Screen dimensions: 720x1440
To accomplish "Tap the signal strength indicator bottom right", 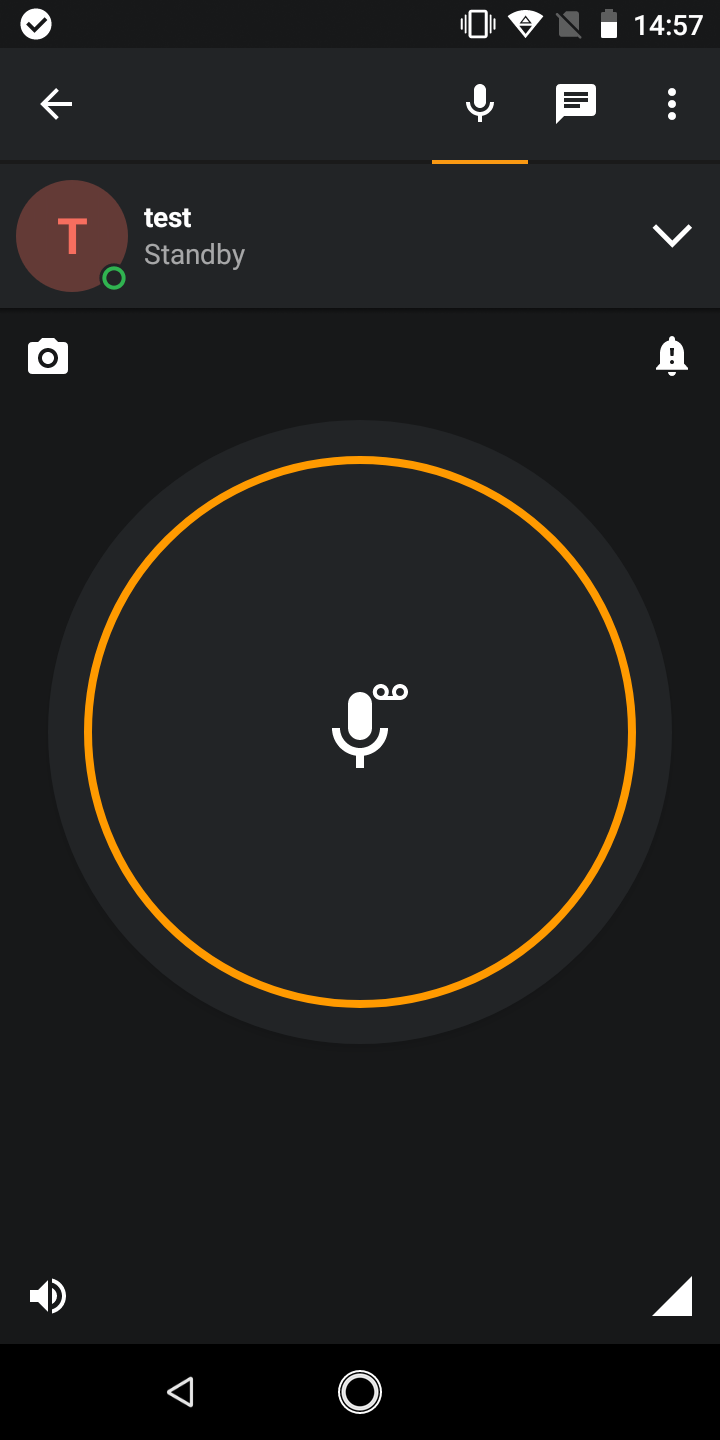I will click(x=673, y=1296).
